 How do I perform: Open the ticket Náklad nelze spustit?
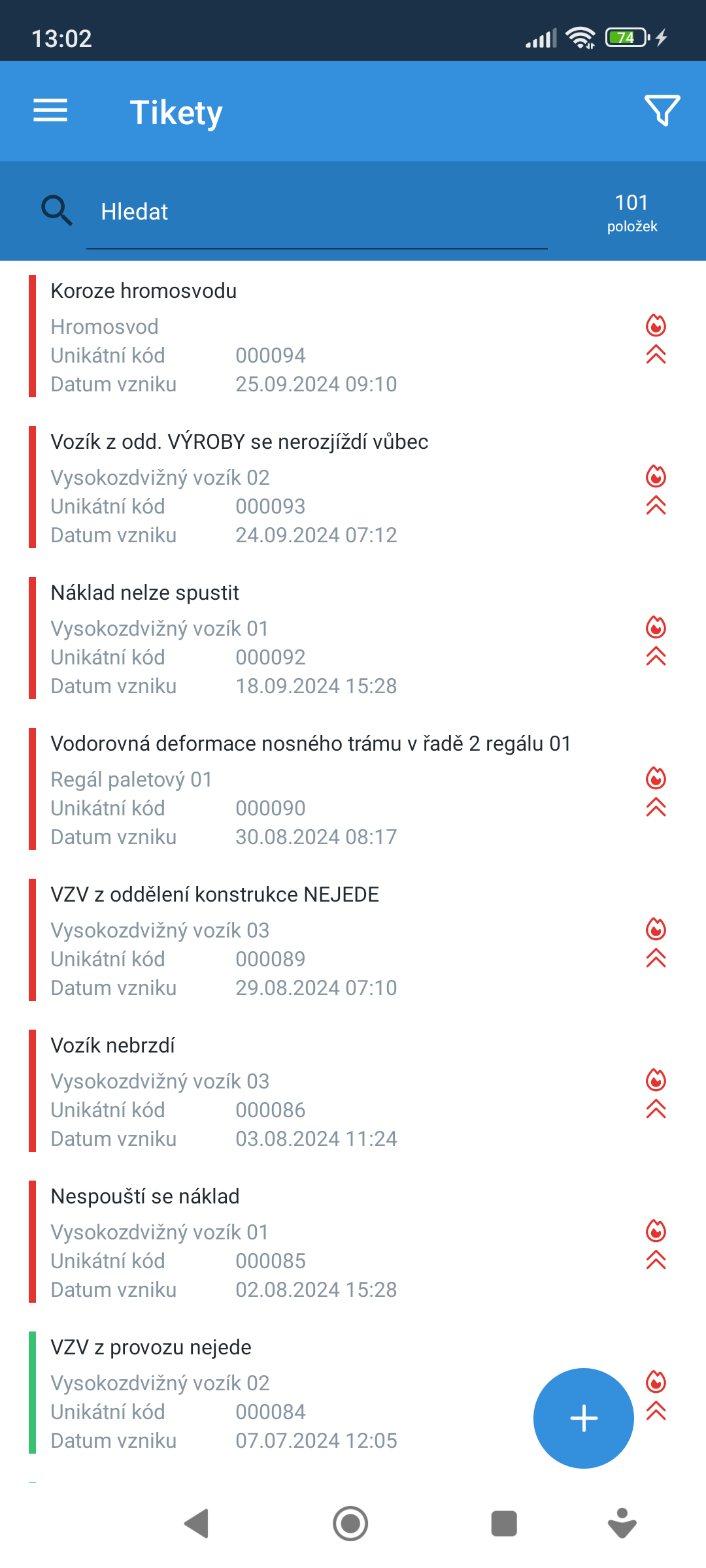point(353,638)
